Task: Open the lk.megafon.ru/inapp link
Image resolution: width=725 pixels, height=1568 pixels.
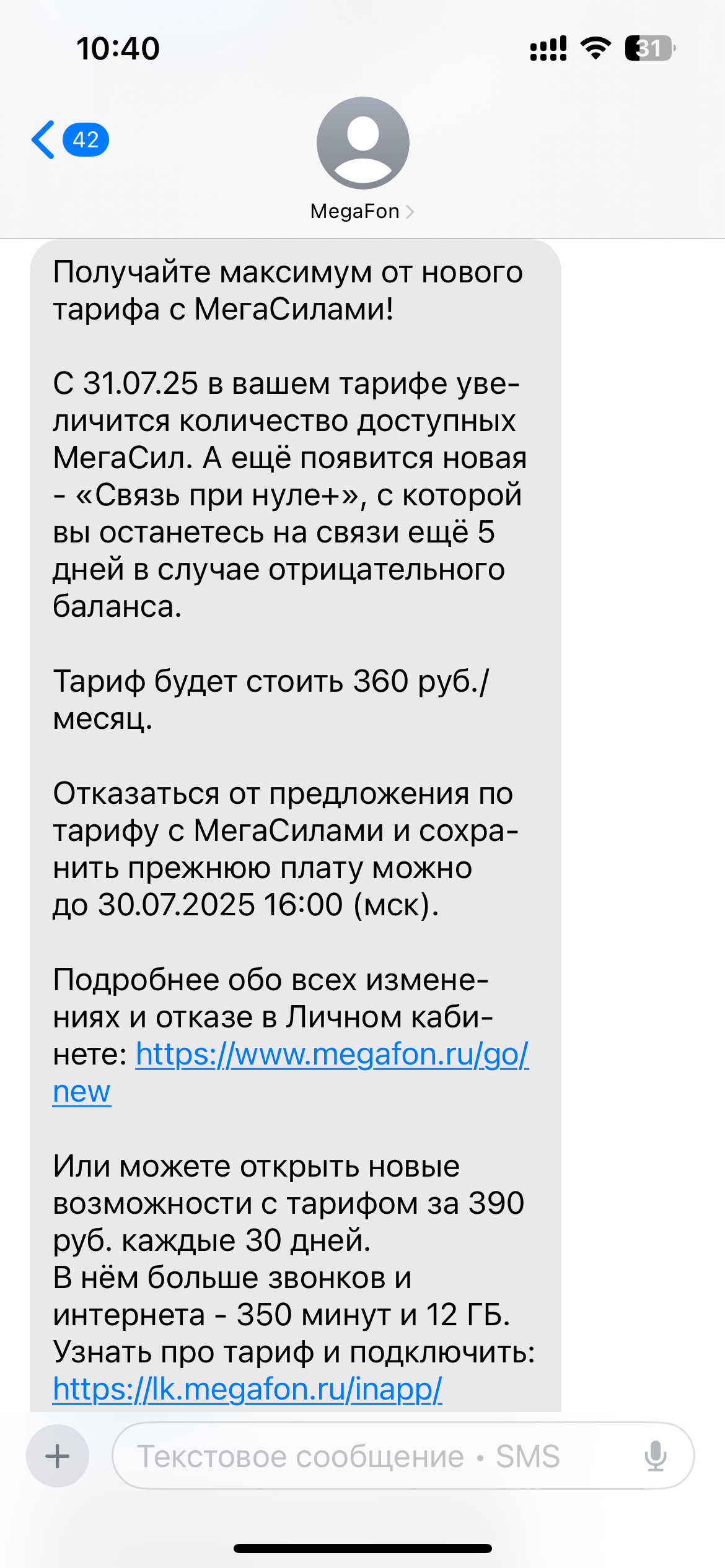Action: click(247, 1389)
